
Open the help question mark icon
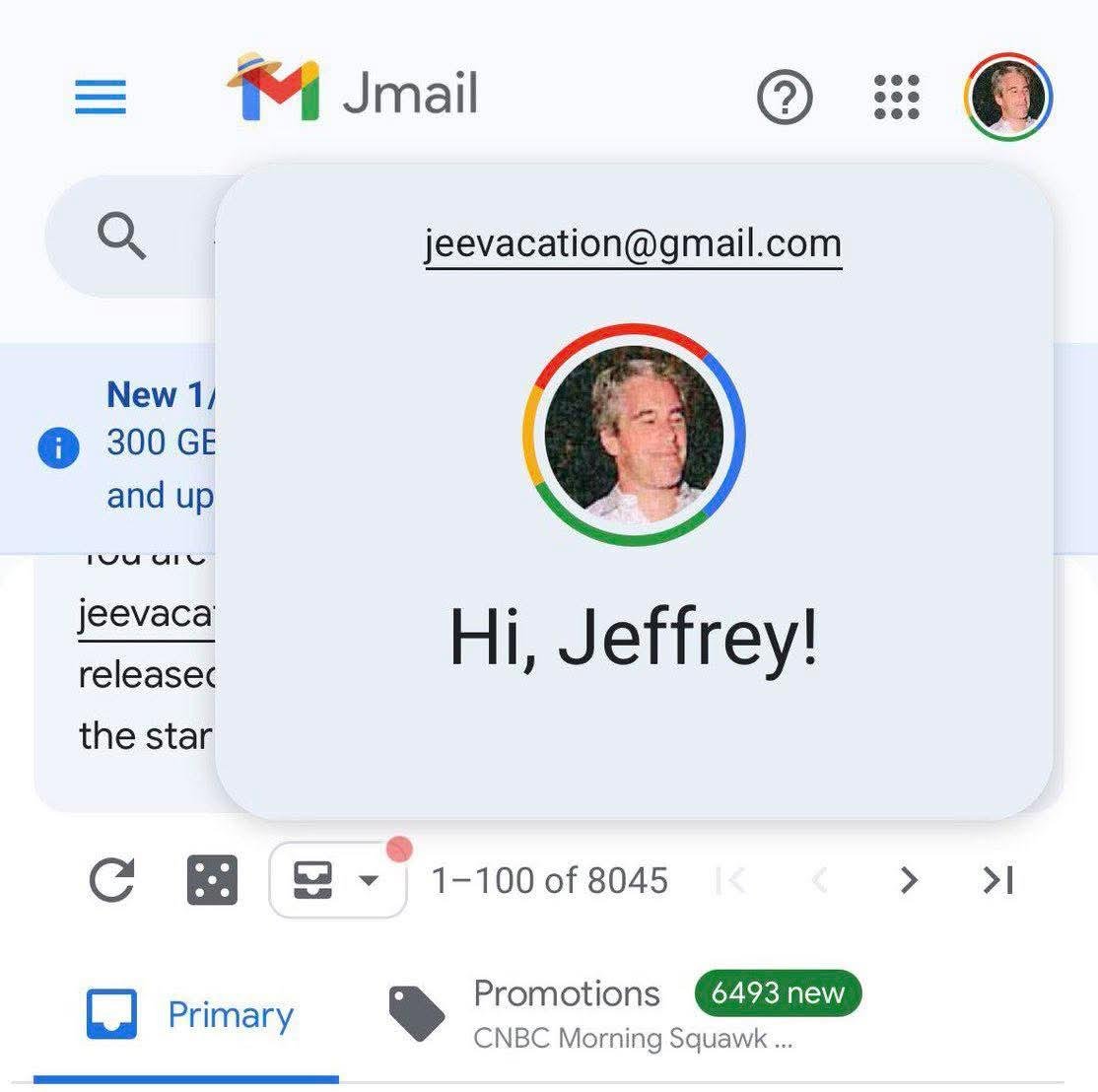(x=785, y=98)
